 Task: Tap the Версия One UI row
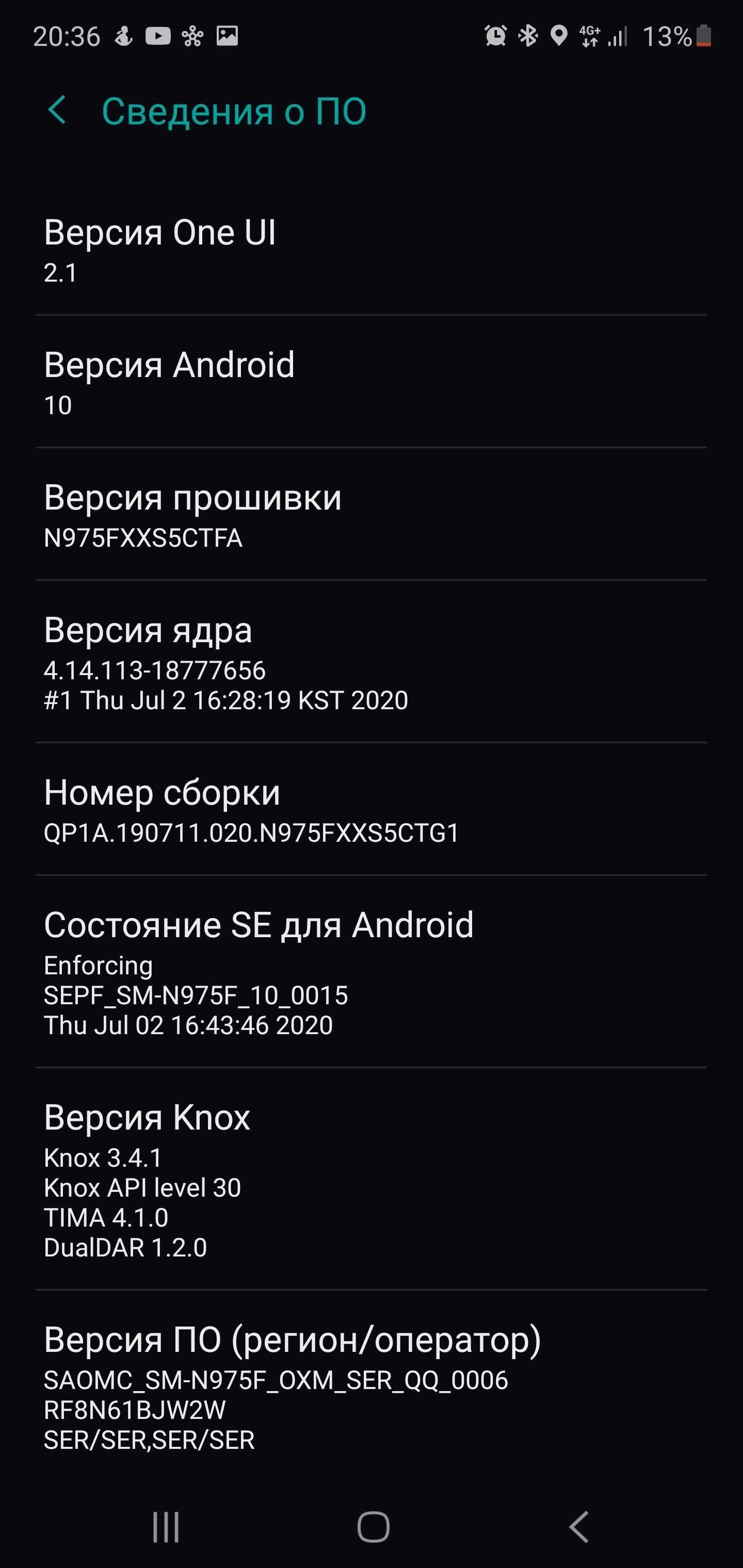372,250
